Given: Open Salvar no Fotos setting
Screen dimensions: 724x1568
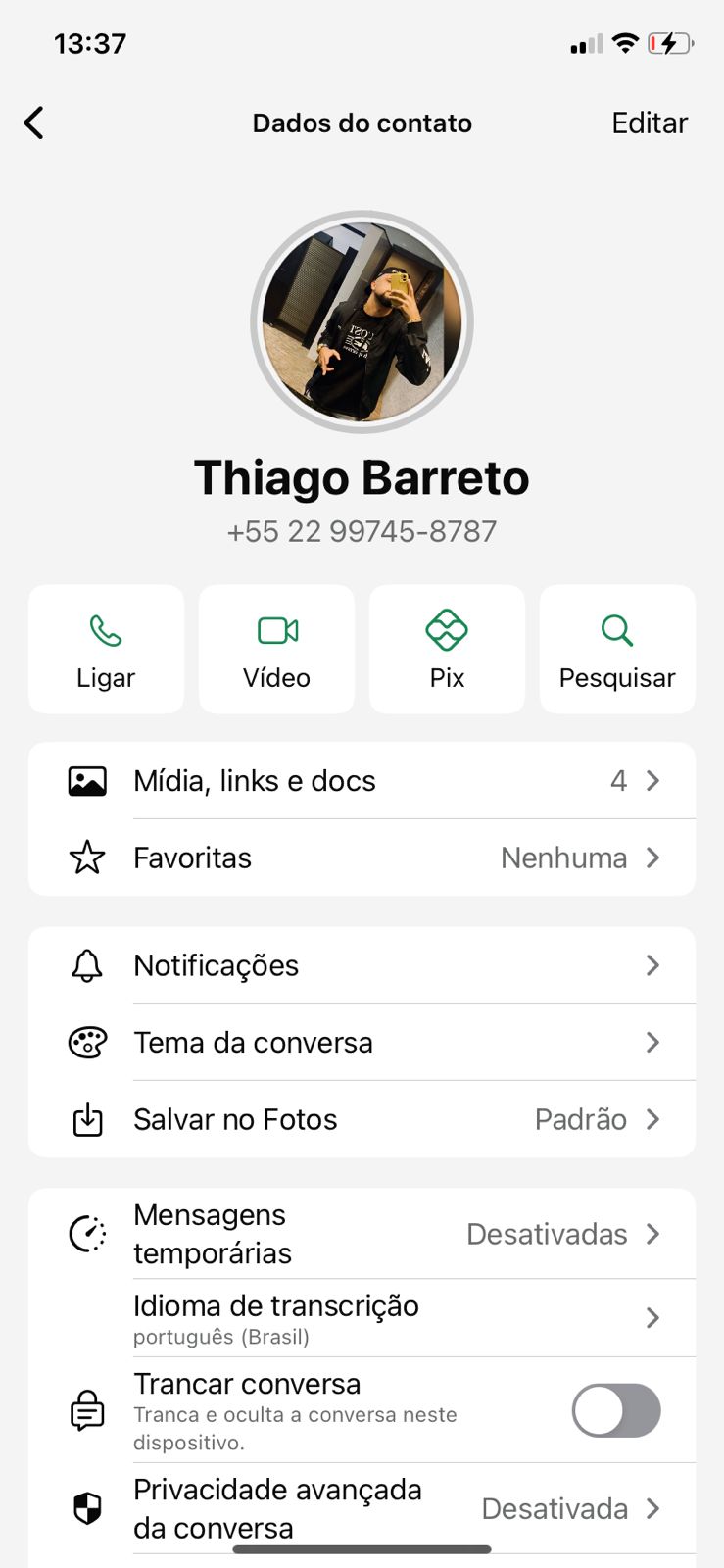Looking at the screenshot, I should point(362,1119).
